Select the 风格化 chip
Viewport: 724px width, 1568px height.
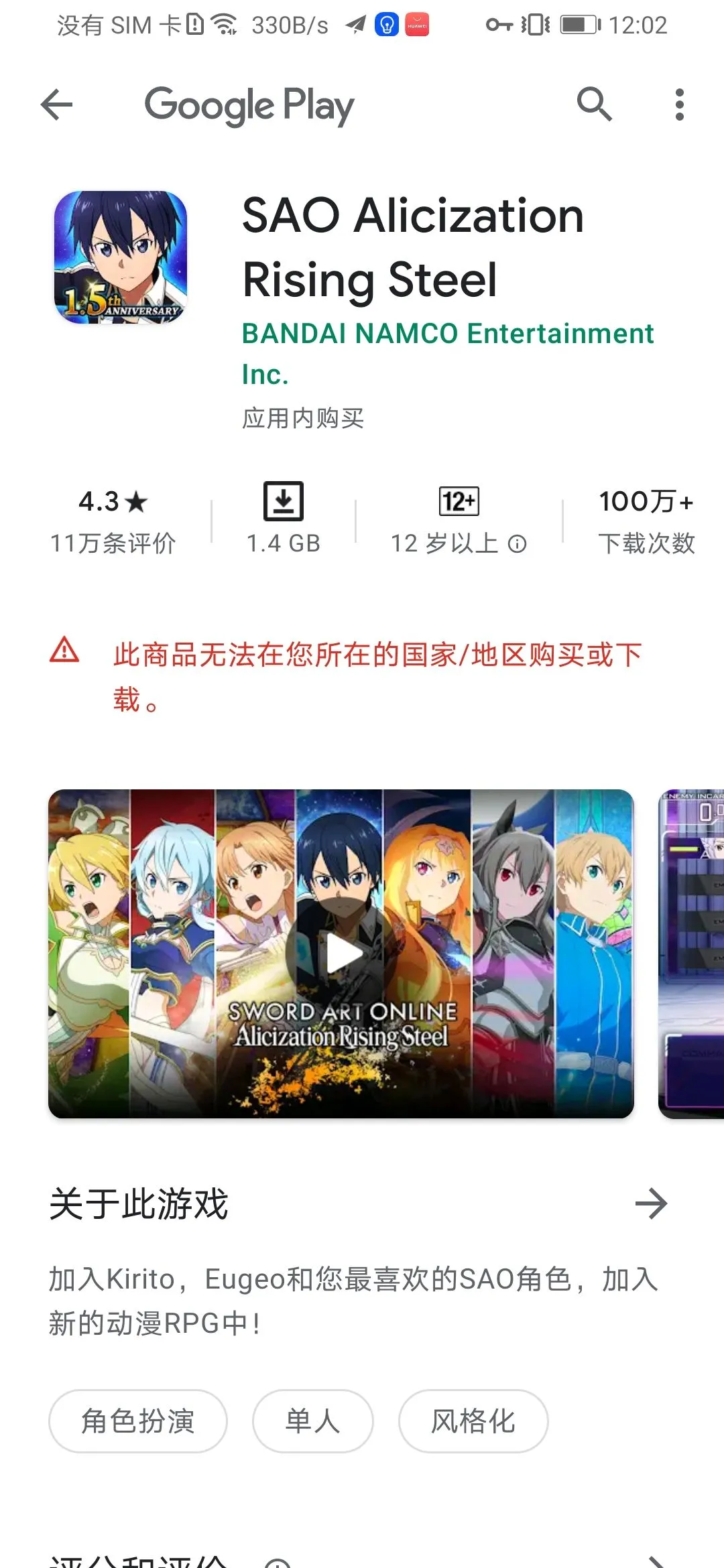(473, 1421)
